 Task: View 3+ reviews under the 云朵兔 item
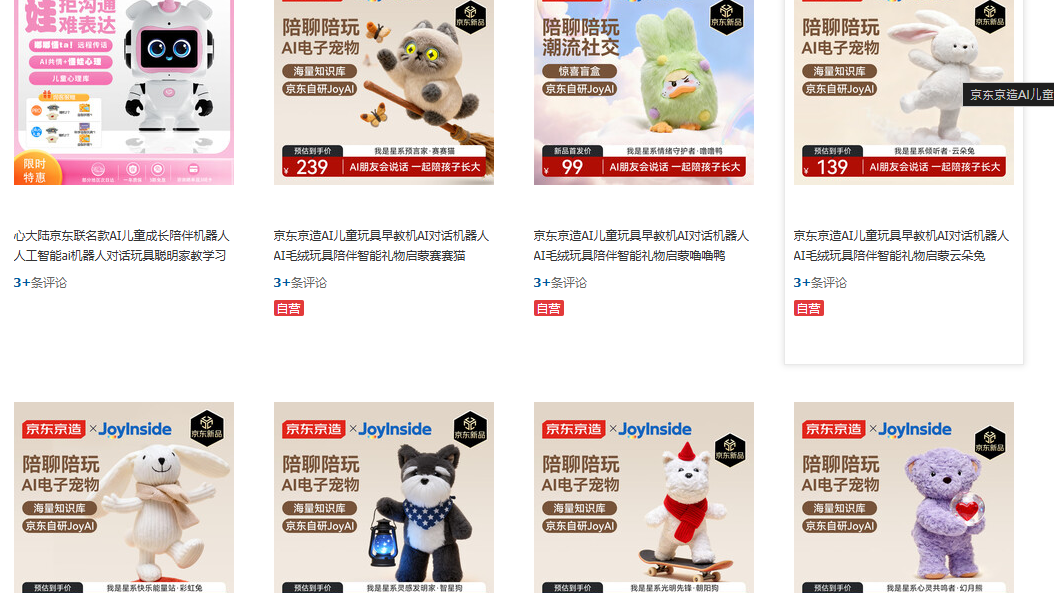(x=820, y=283)
